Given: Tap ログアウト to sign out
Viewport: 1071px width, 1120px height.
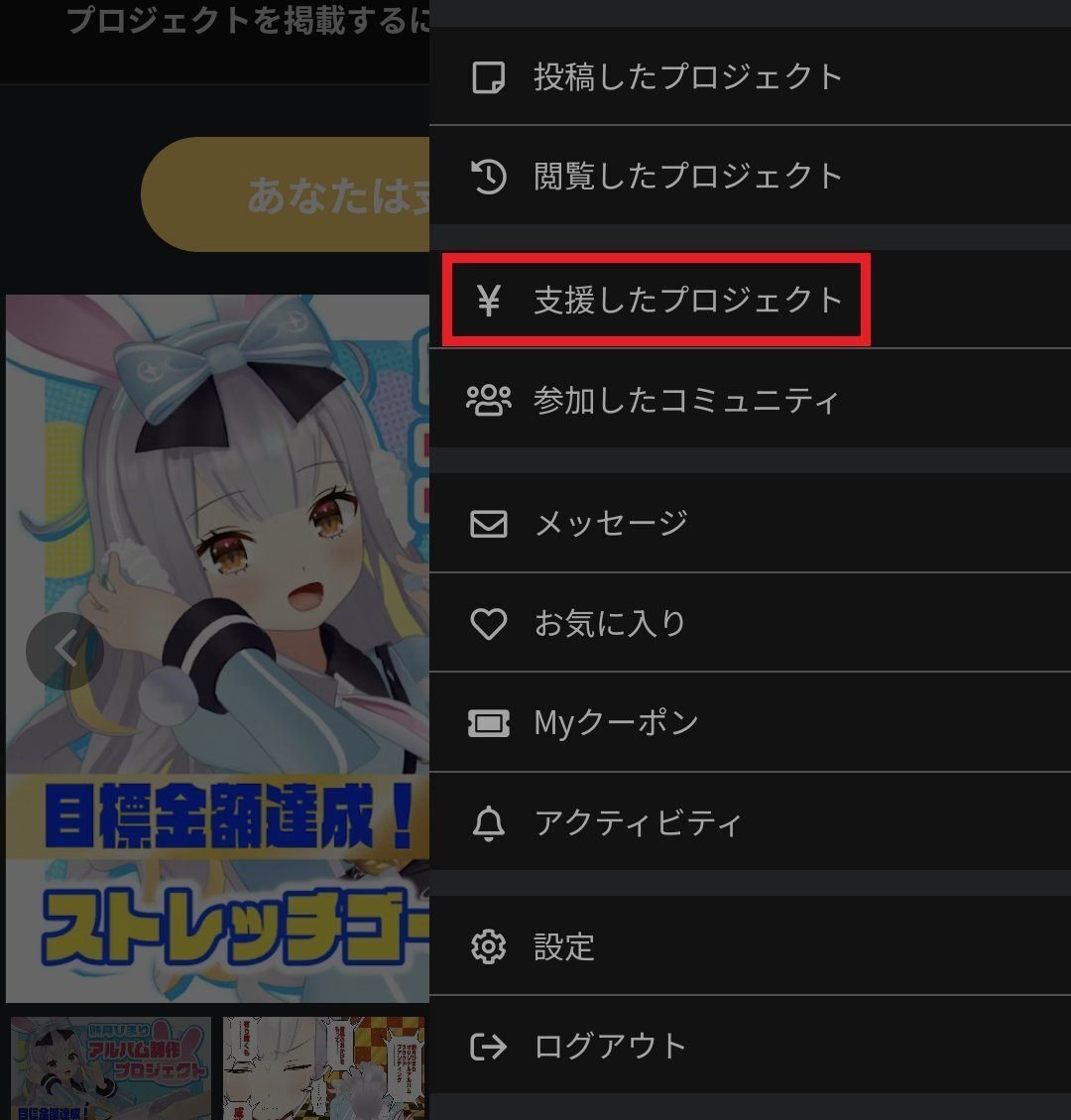Looking at the screenshot, I should 609,1047.
